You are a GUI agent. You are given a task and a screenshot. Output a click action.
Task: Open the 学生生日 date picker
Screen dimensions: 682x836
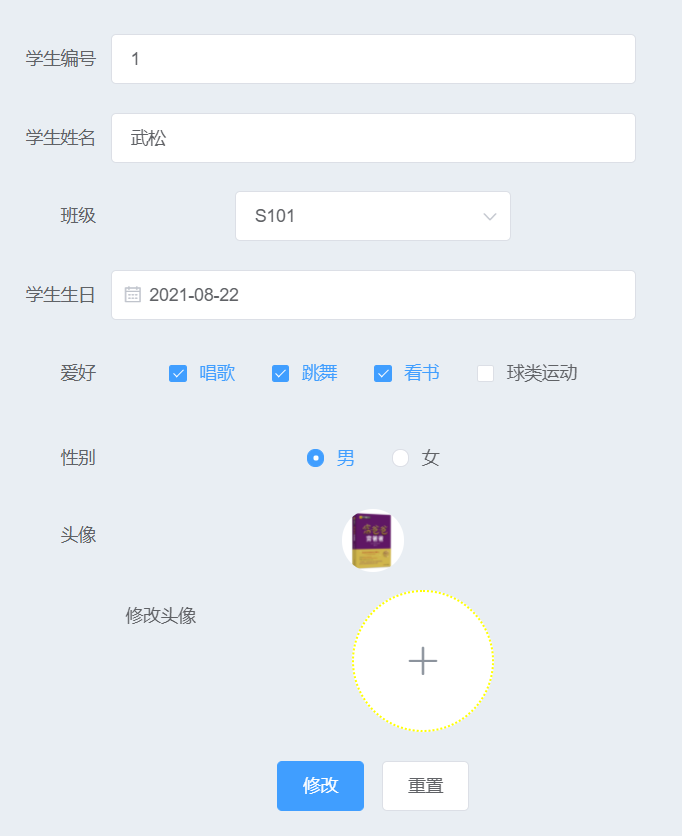[373, 295]
